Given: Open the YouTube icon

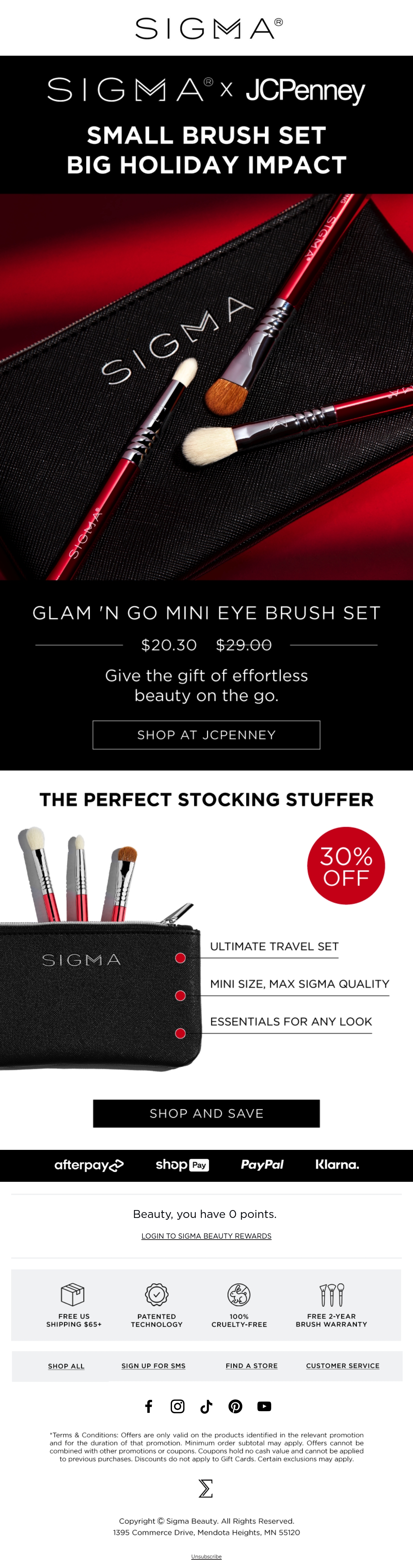Looking at the screenshot, I should [x=264, y=1406].
